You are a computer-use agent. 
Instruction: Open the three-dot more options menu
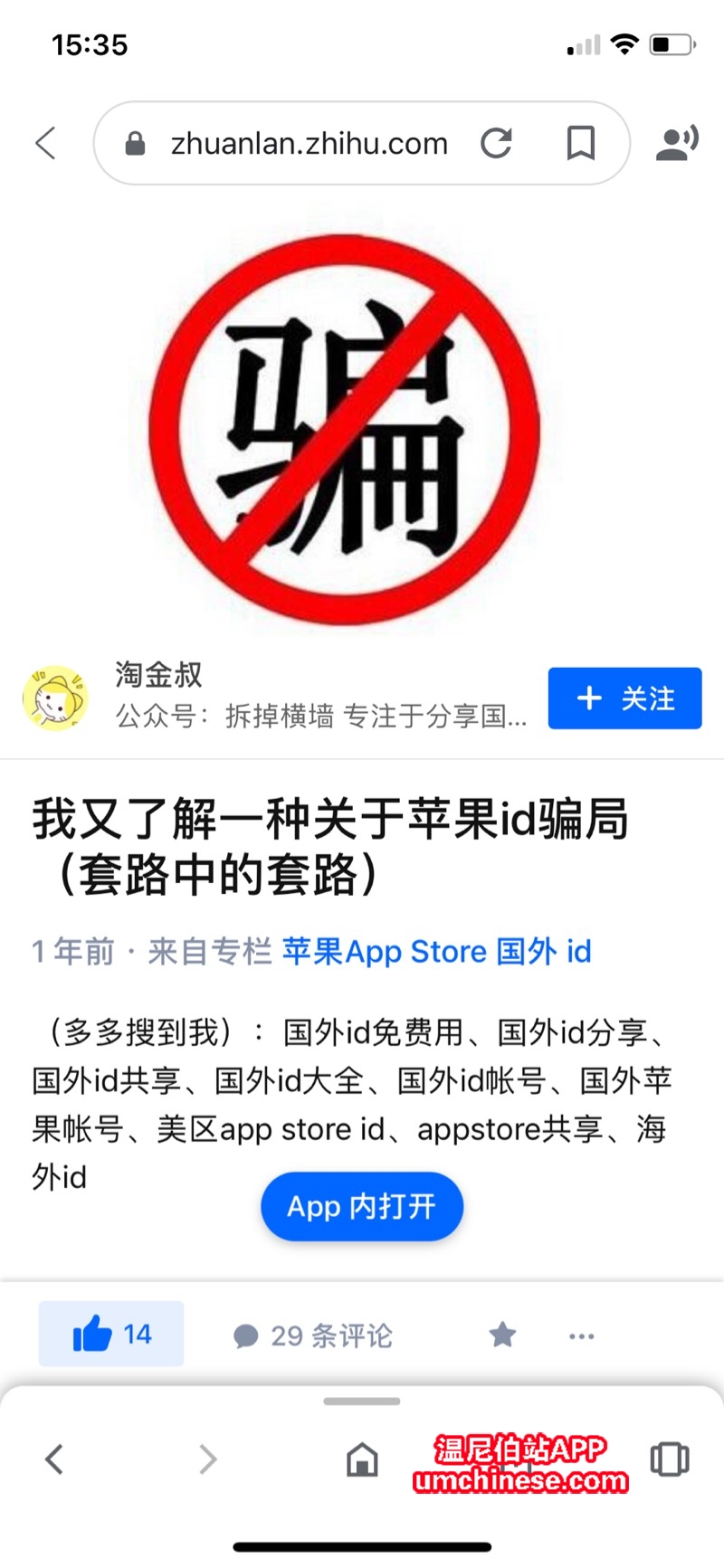581,1335
